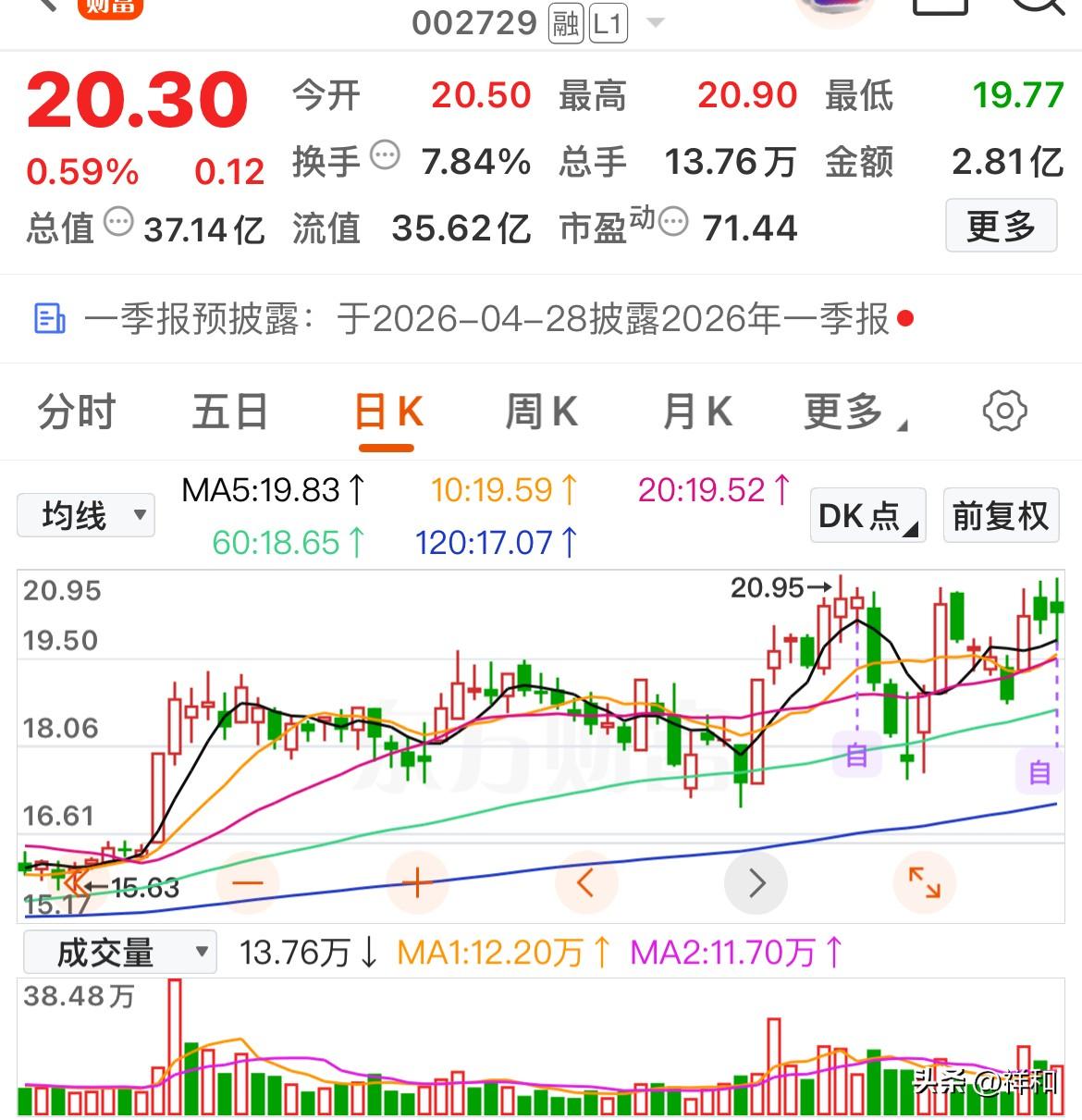Open the 成交量 volume indicator dropdown

118,951
